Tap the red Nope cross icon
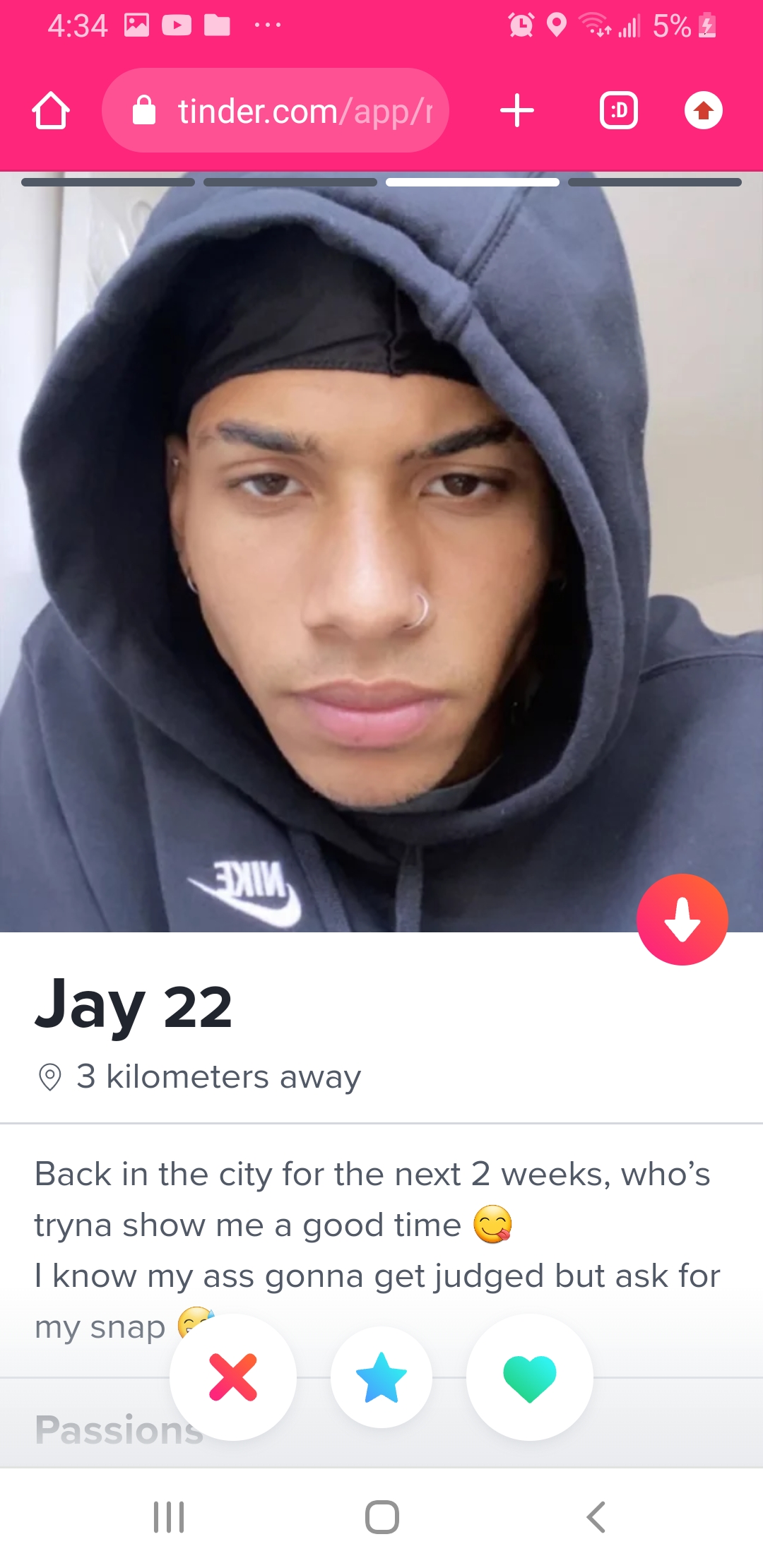Viewport: 763px width, 1568px height. [234, 1378]
